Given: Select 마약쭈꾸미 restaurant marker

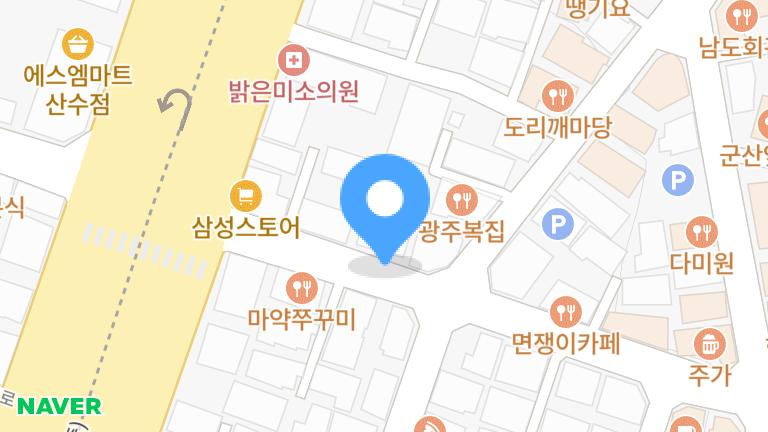Looking at the screenshot, I should point(300,288).
